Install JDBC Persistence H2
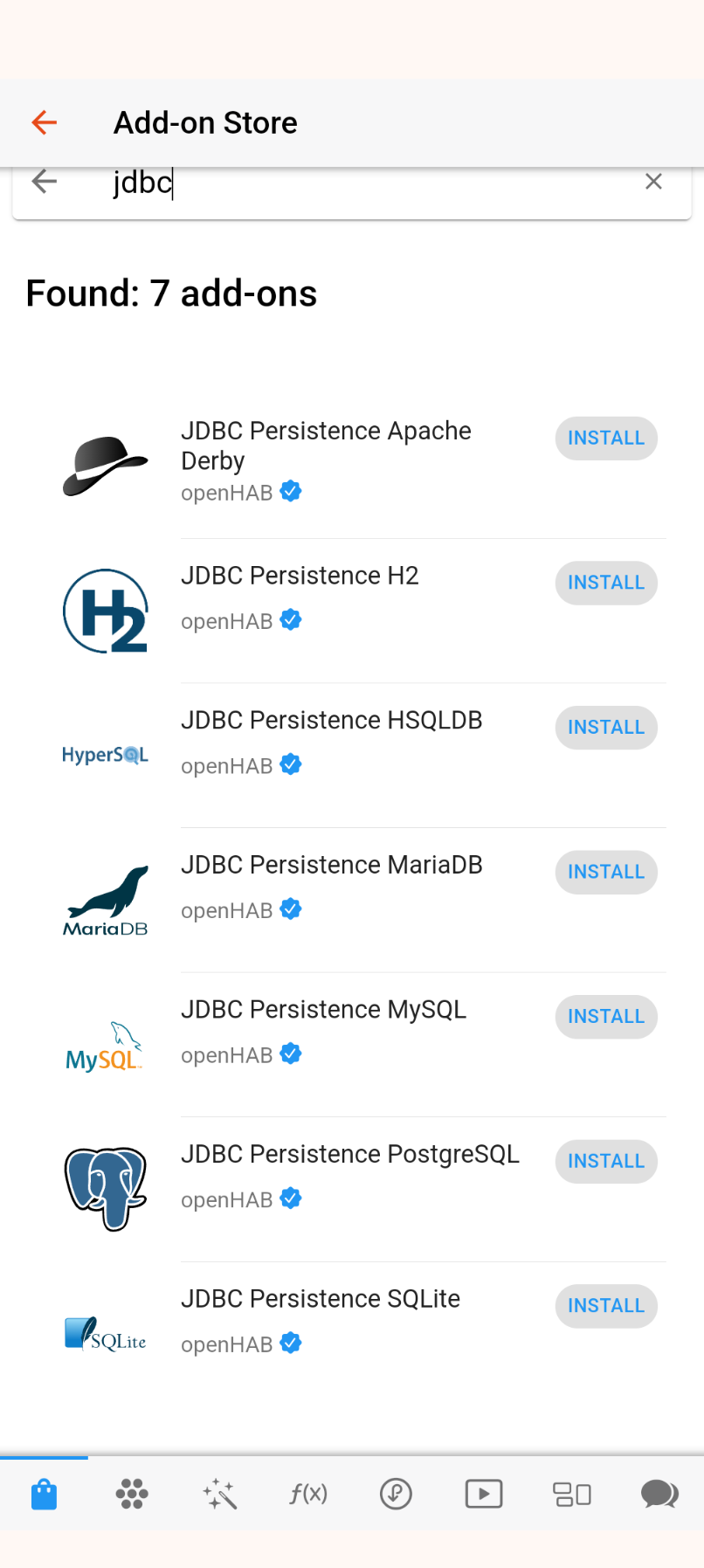This screenshot has height=1568, width=704. coord(606,583)
